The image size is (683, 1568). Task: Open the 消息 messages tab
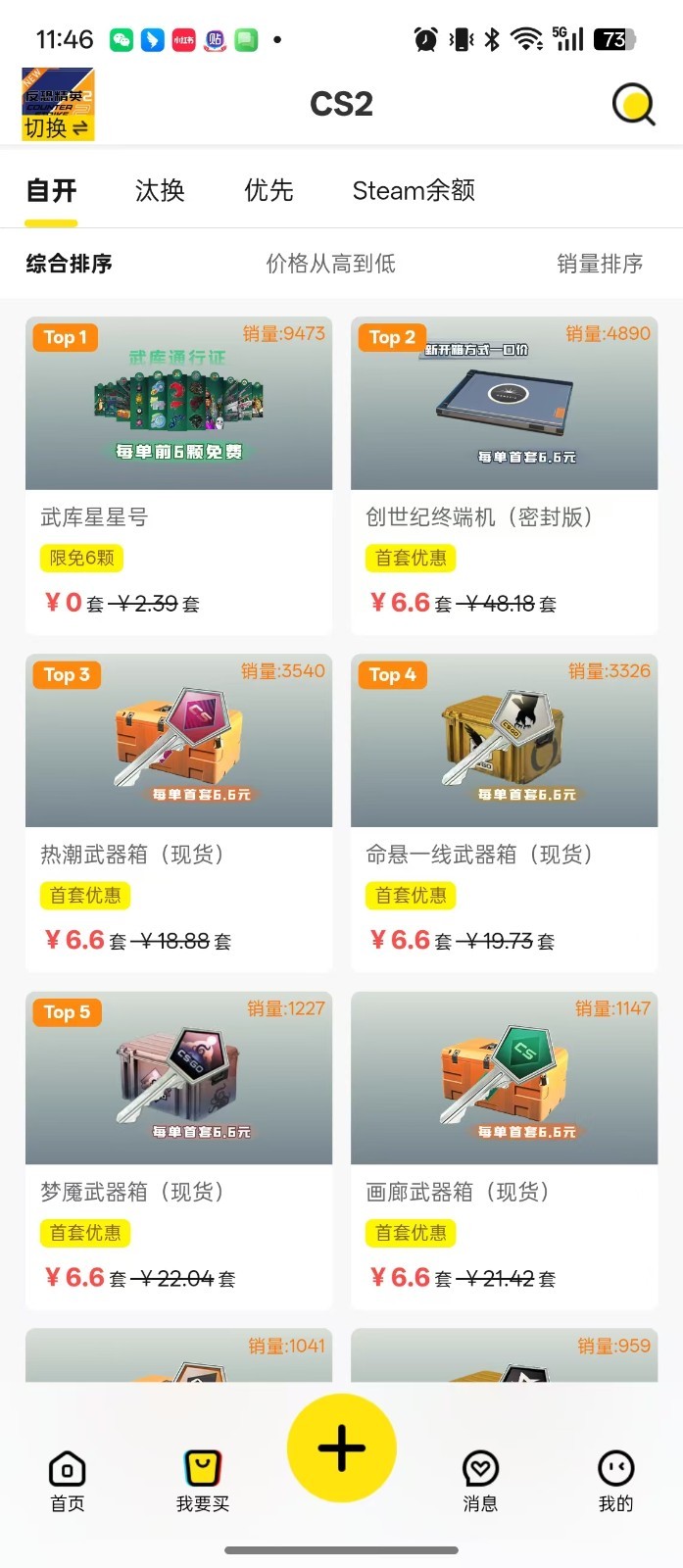[480, 1481]
